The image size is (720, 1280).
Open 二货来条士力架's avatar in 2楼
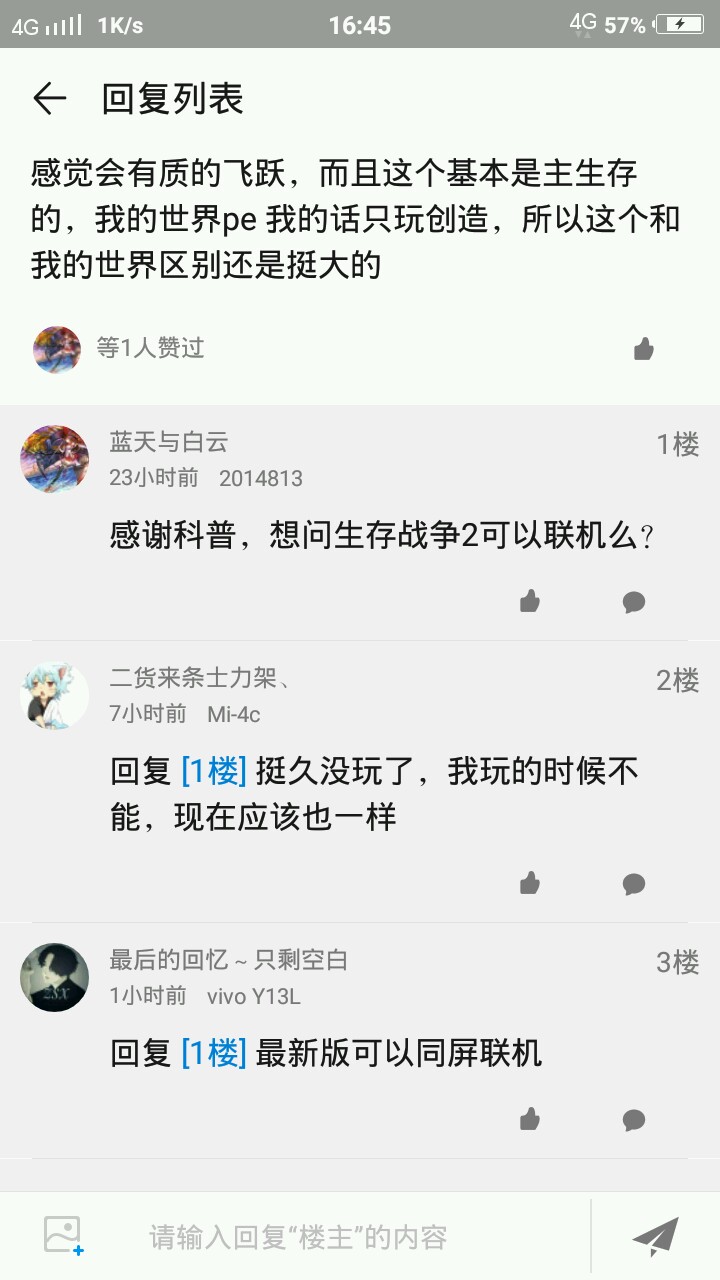55,695
